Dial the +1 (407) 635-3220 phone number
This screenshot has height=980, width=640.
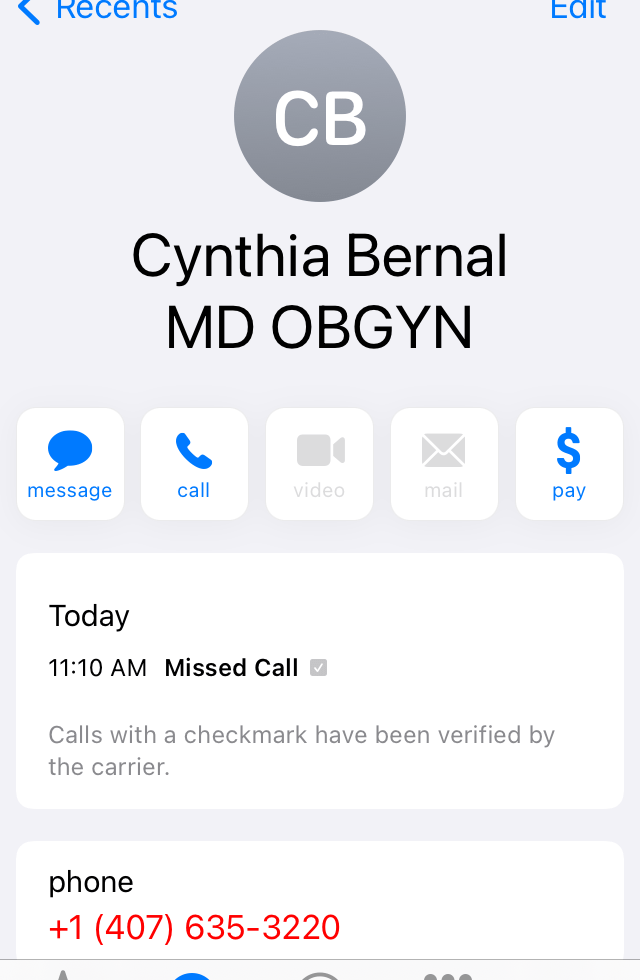195,927
